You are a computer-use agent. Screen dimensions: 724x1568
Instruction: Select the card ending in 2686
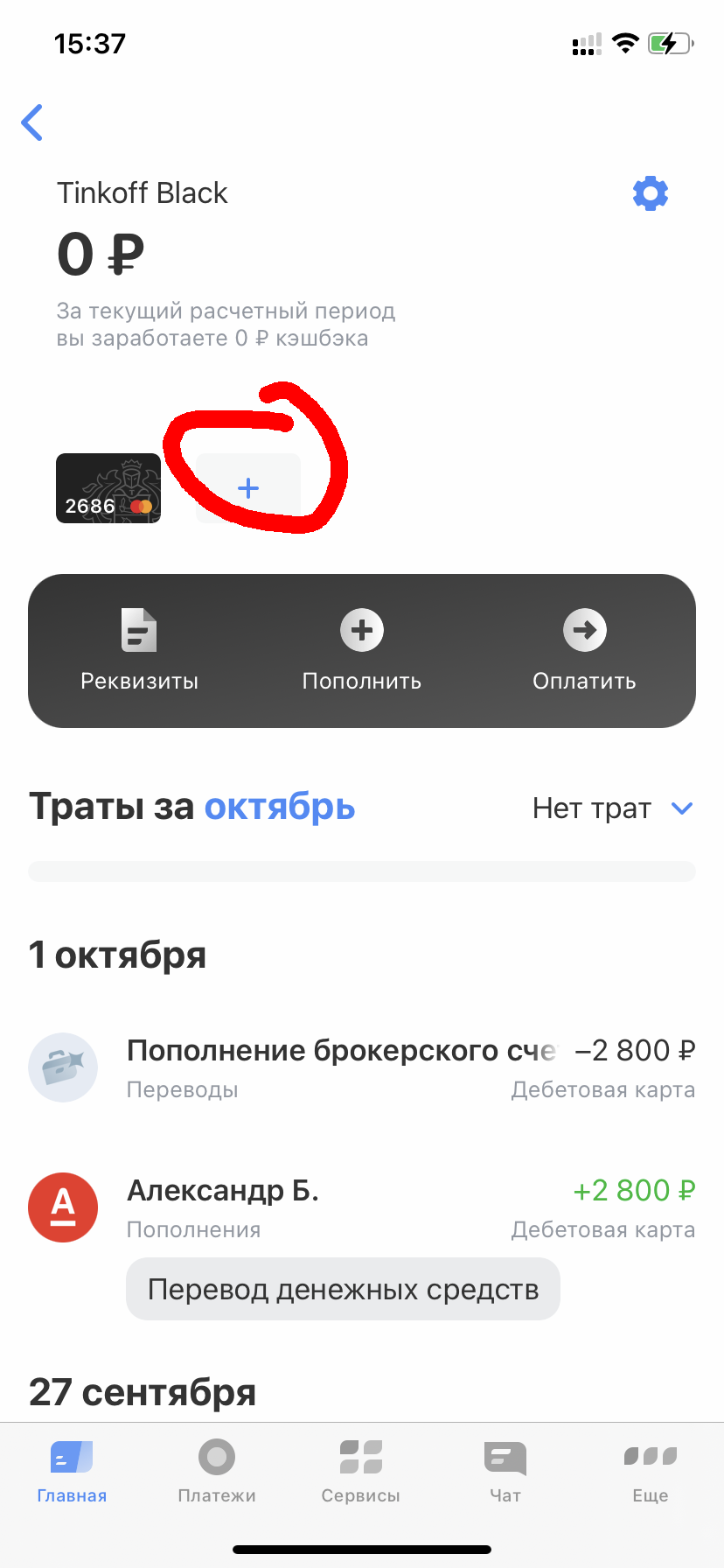[x=108, y=488]
